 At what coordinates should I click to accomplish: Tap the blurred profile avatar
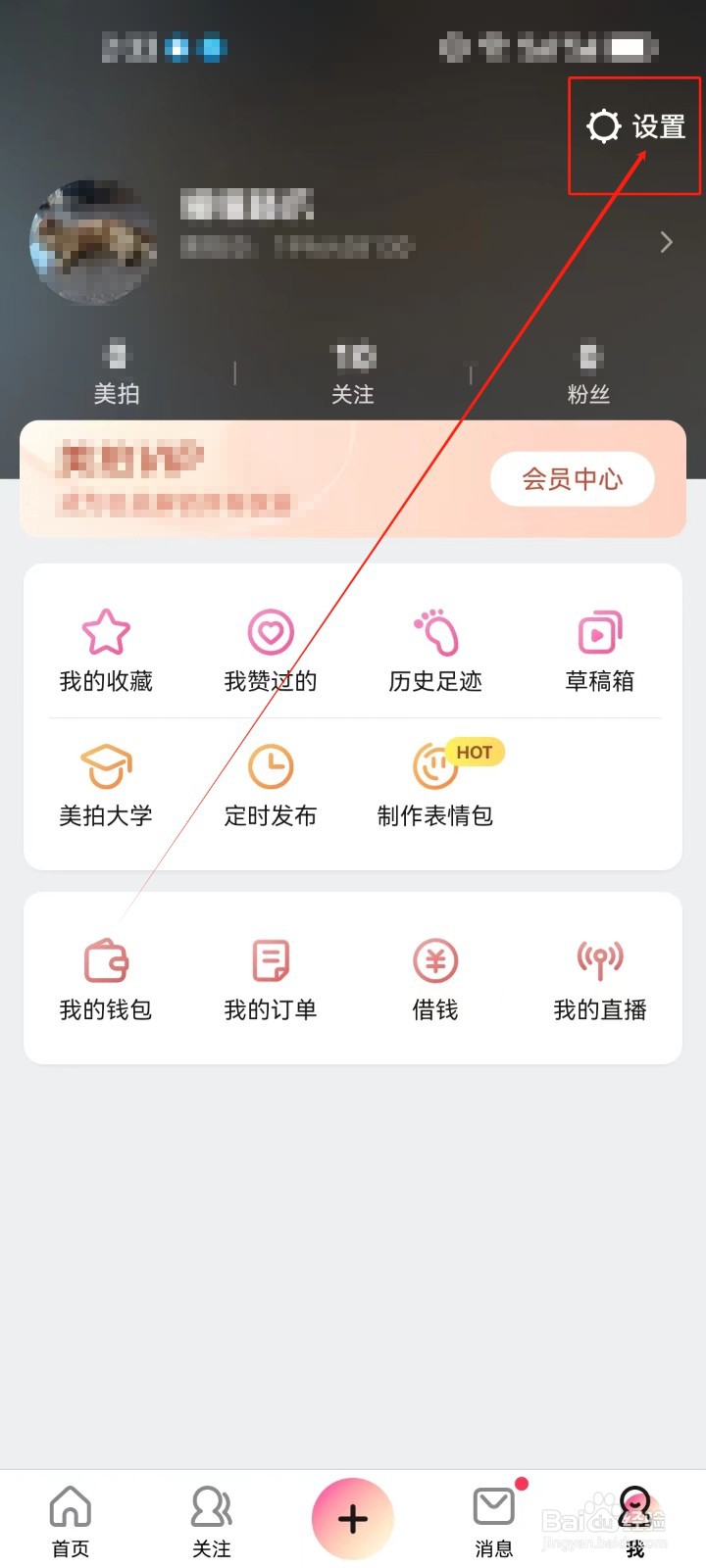coord(93,242)
